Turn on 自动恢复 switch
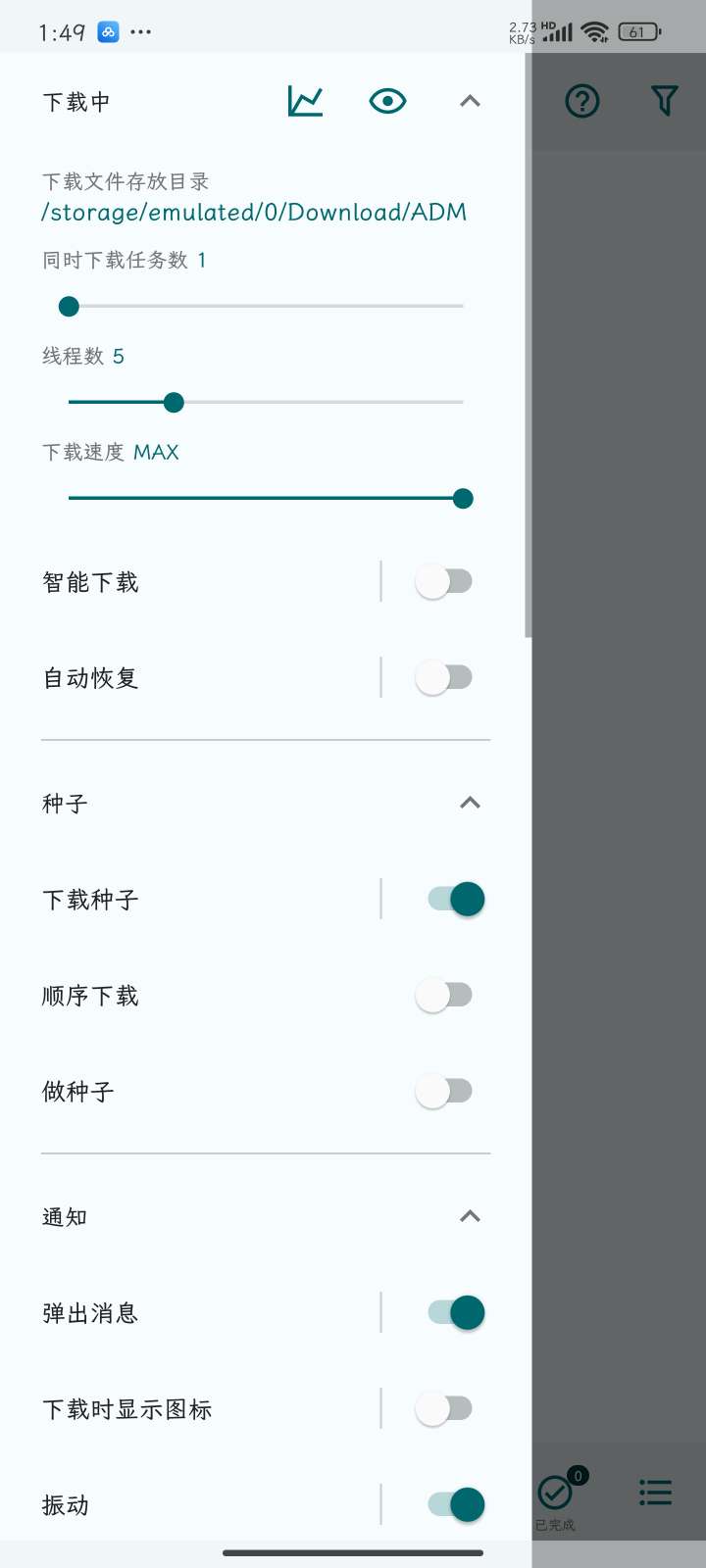This screenshot has height=1568, width=706. (x=444, y=678)
